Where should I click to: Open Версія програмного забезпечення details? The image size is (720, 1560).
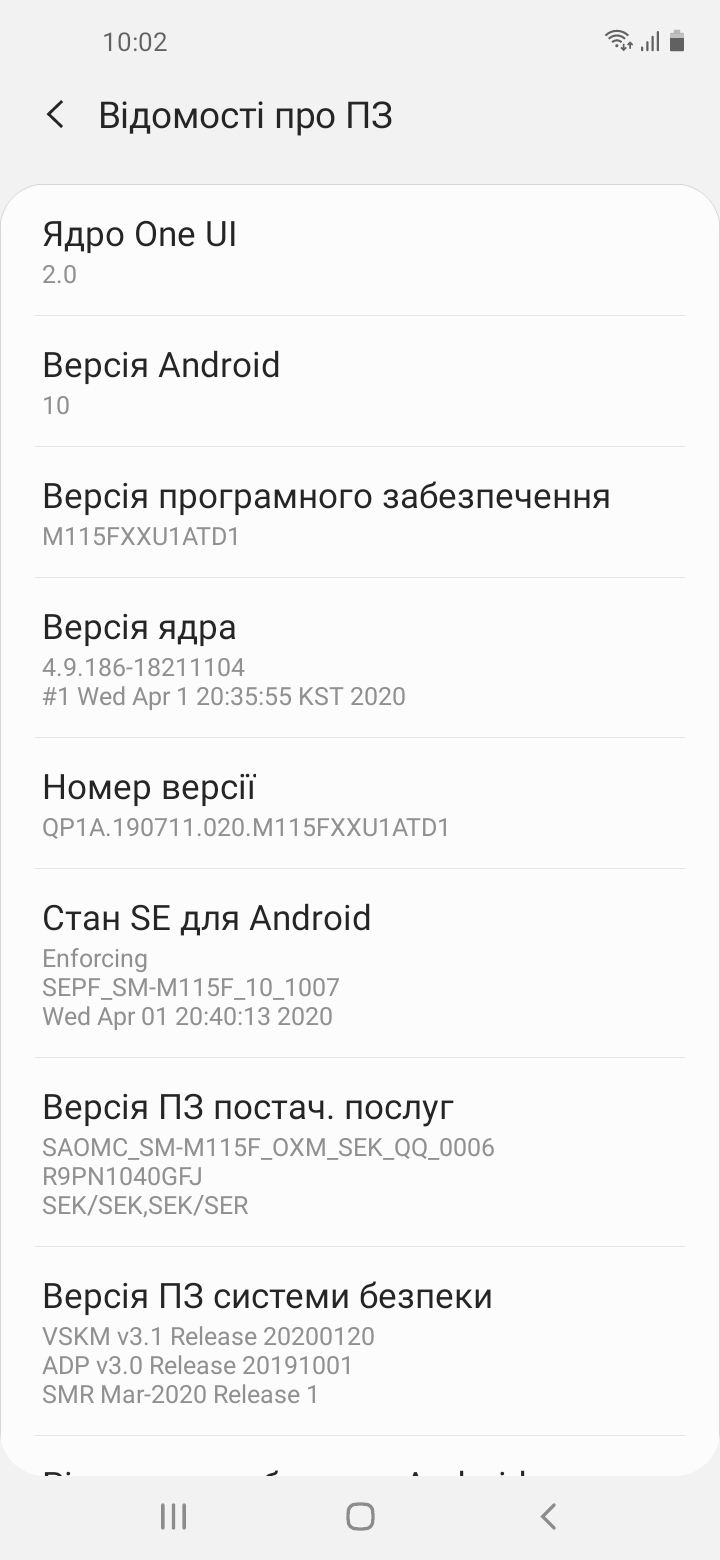[360, 514]
